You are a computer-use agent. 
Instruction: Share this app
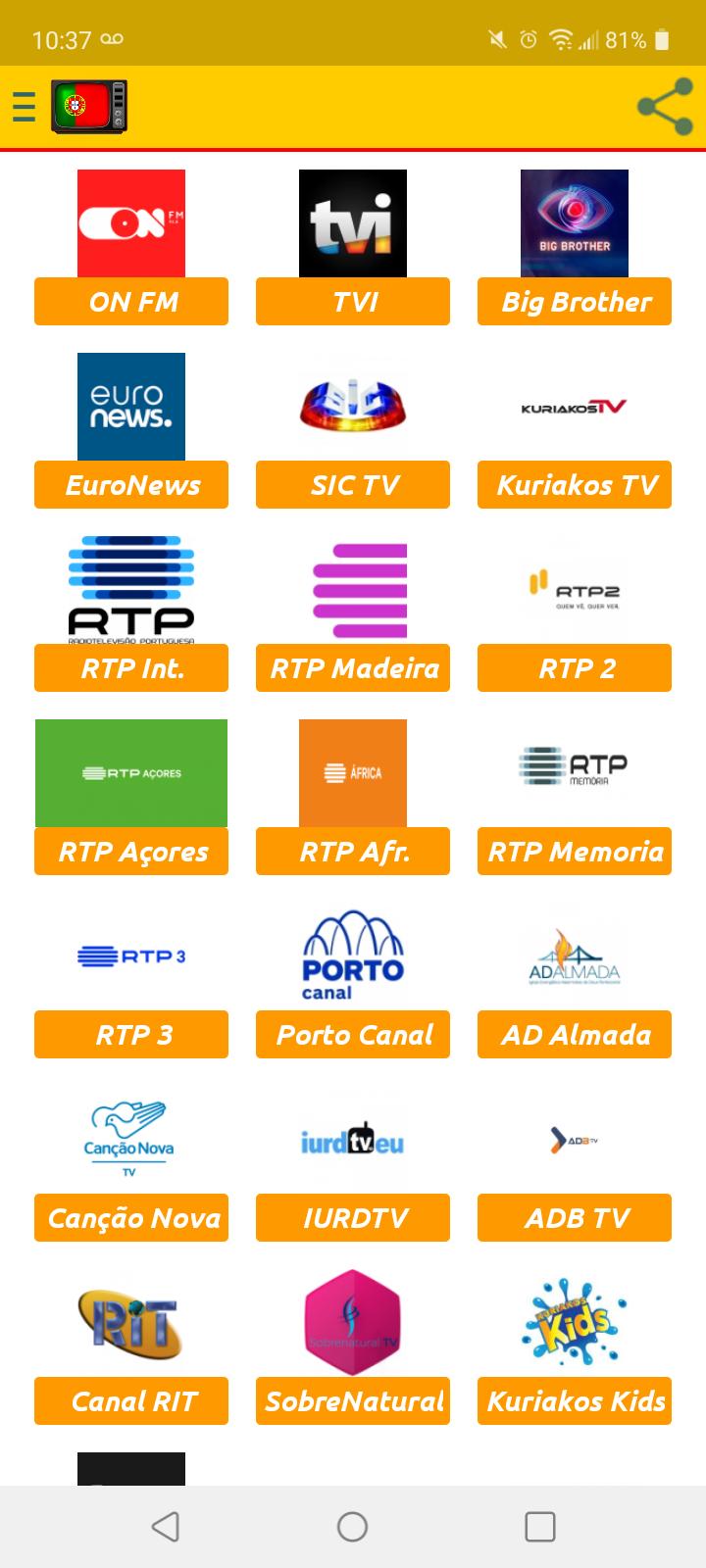tap(664, 107)
